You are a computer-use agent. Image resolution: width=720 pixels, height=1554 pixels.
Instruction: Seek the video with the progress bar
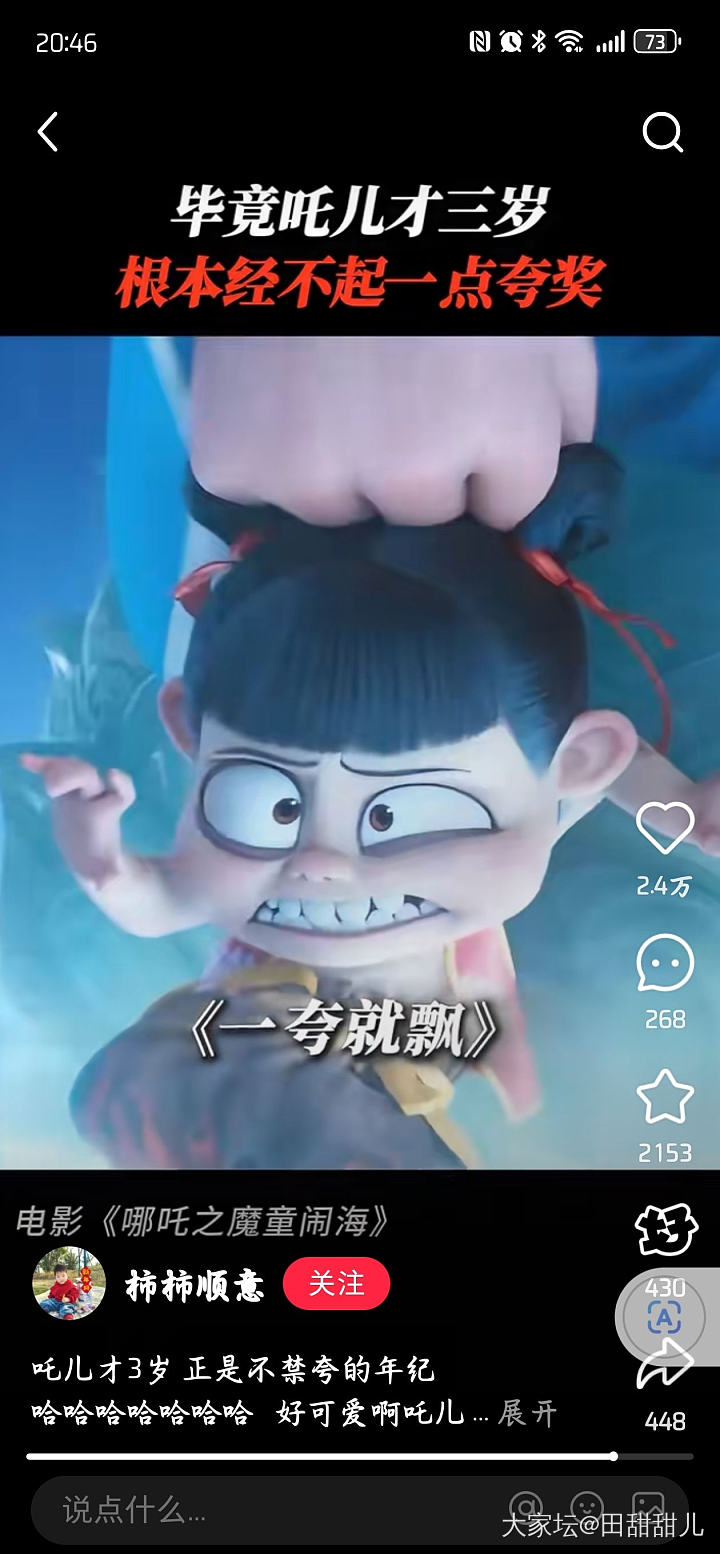[360, 1456]
